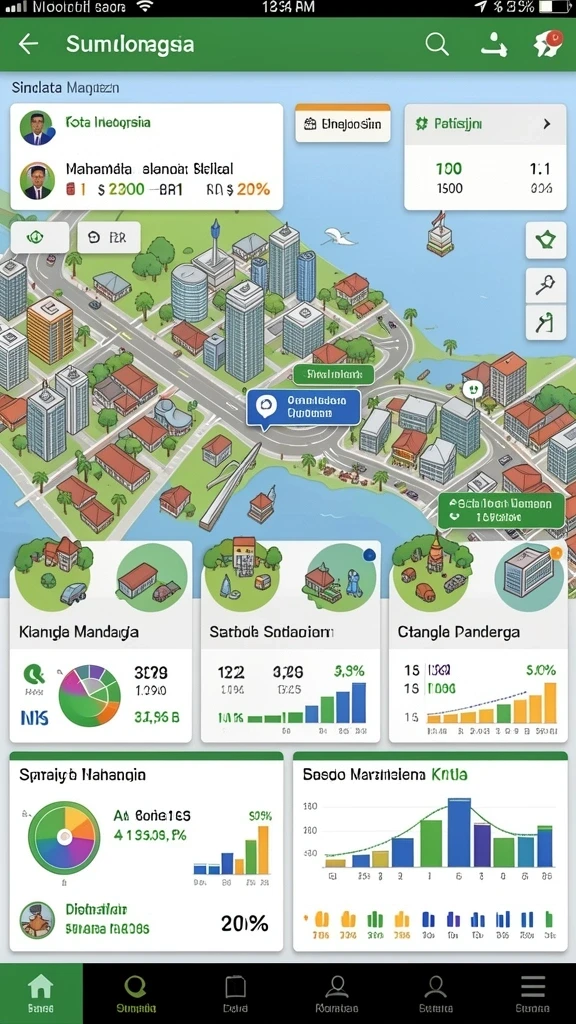
Task: Tap the bottom tool button on the map's right side
Action: (x=545, y=322)
